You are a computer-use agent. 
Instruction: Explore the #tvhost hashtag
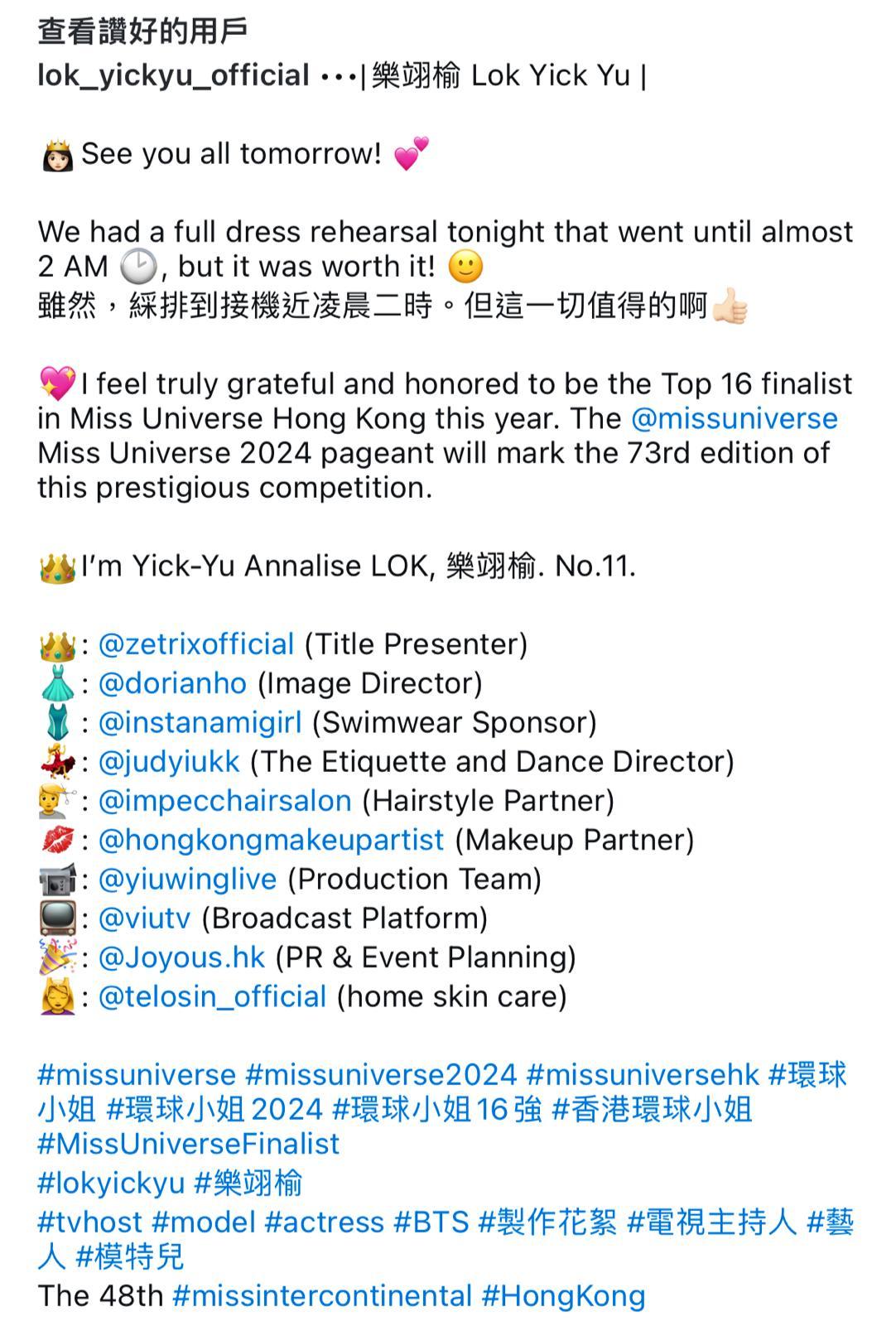tap(90, 1222)
